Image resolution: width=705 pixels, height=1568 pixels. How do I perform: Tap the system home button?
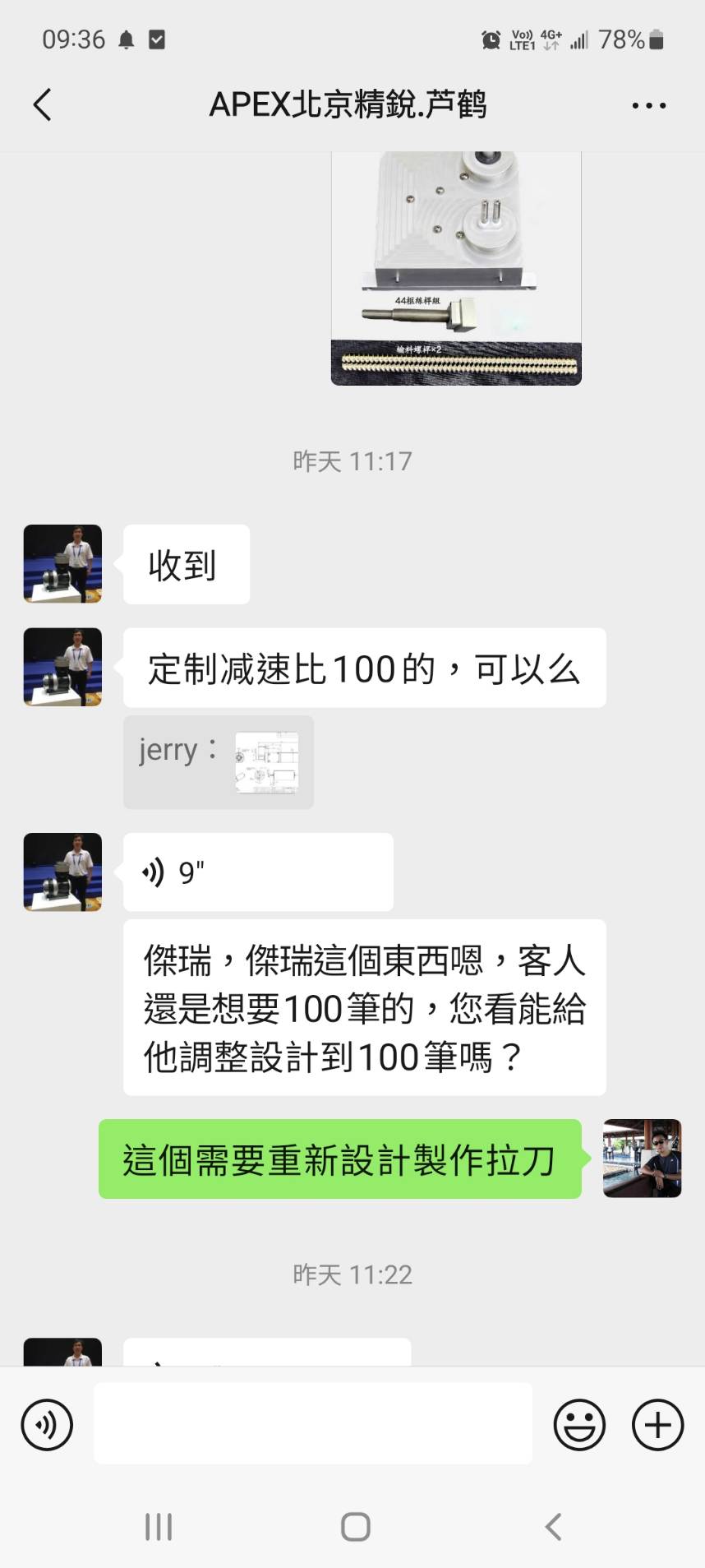(x=355, y=1527)
